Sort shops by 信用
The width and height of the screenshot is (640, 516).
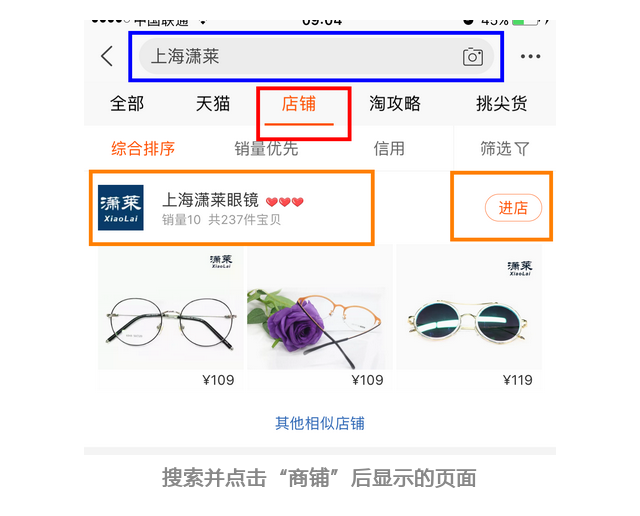pos(389,149)
